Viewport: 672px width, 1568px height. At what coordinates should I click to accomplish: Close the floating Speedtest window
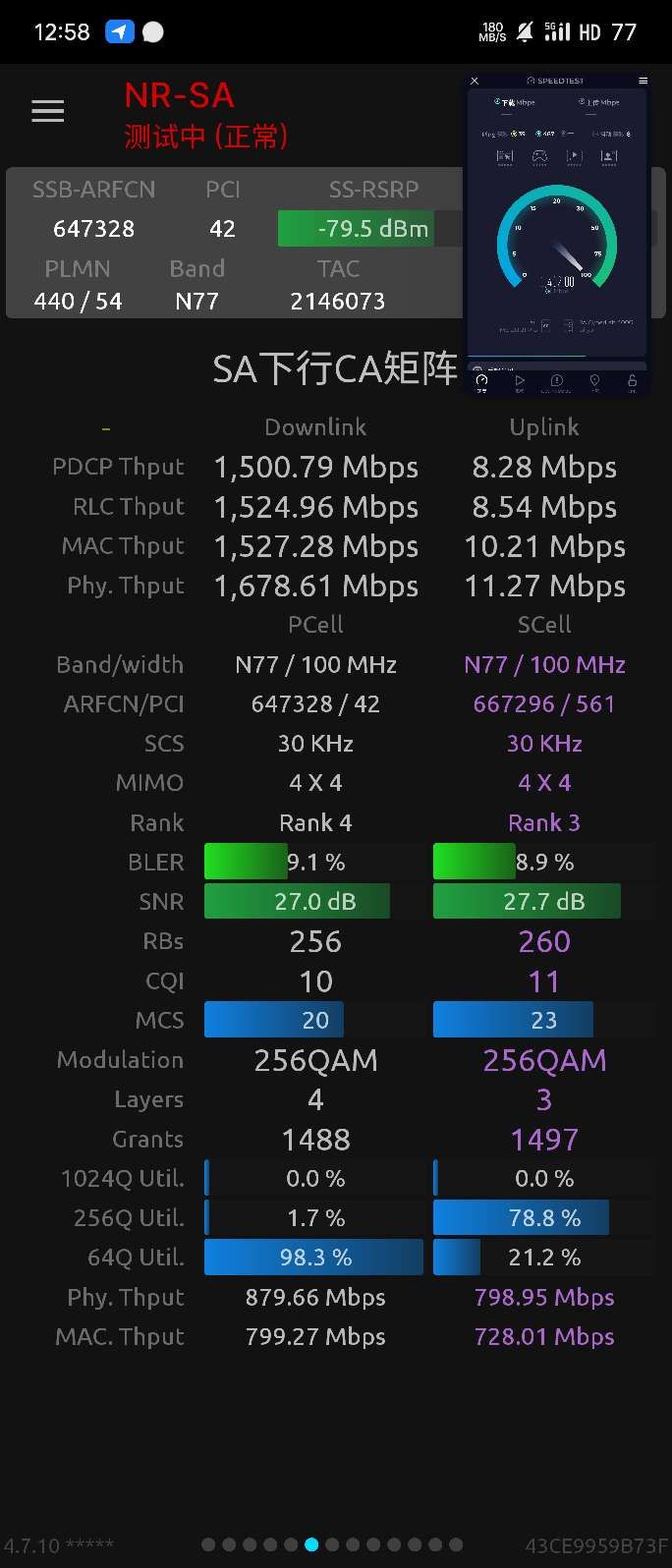click(x=475, y=81)
